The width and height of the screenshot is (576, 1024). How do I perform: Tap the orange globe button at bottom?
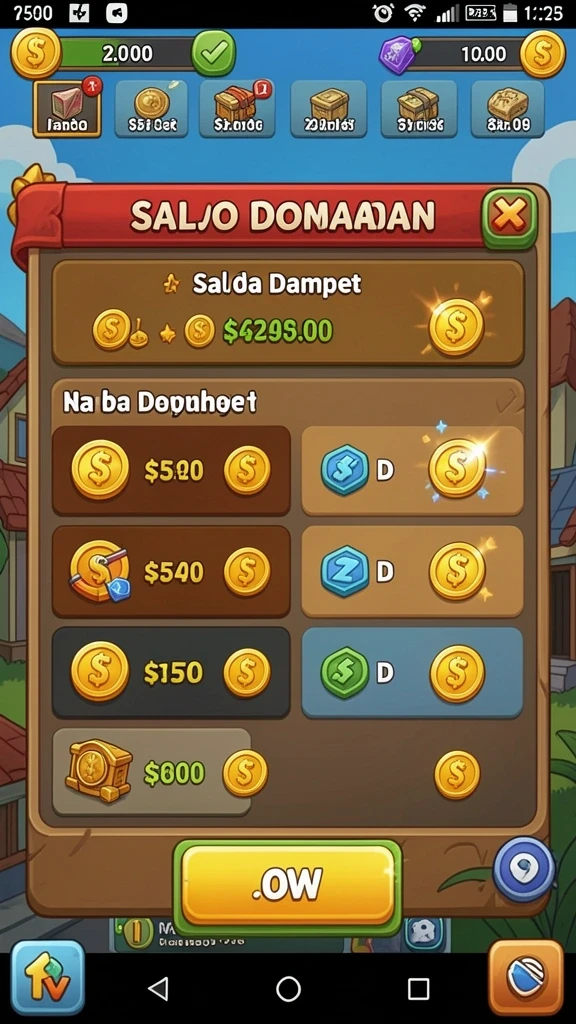[526, 978]
